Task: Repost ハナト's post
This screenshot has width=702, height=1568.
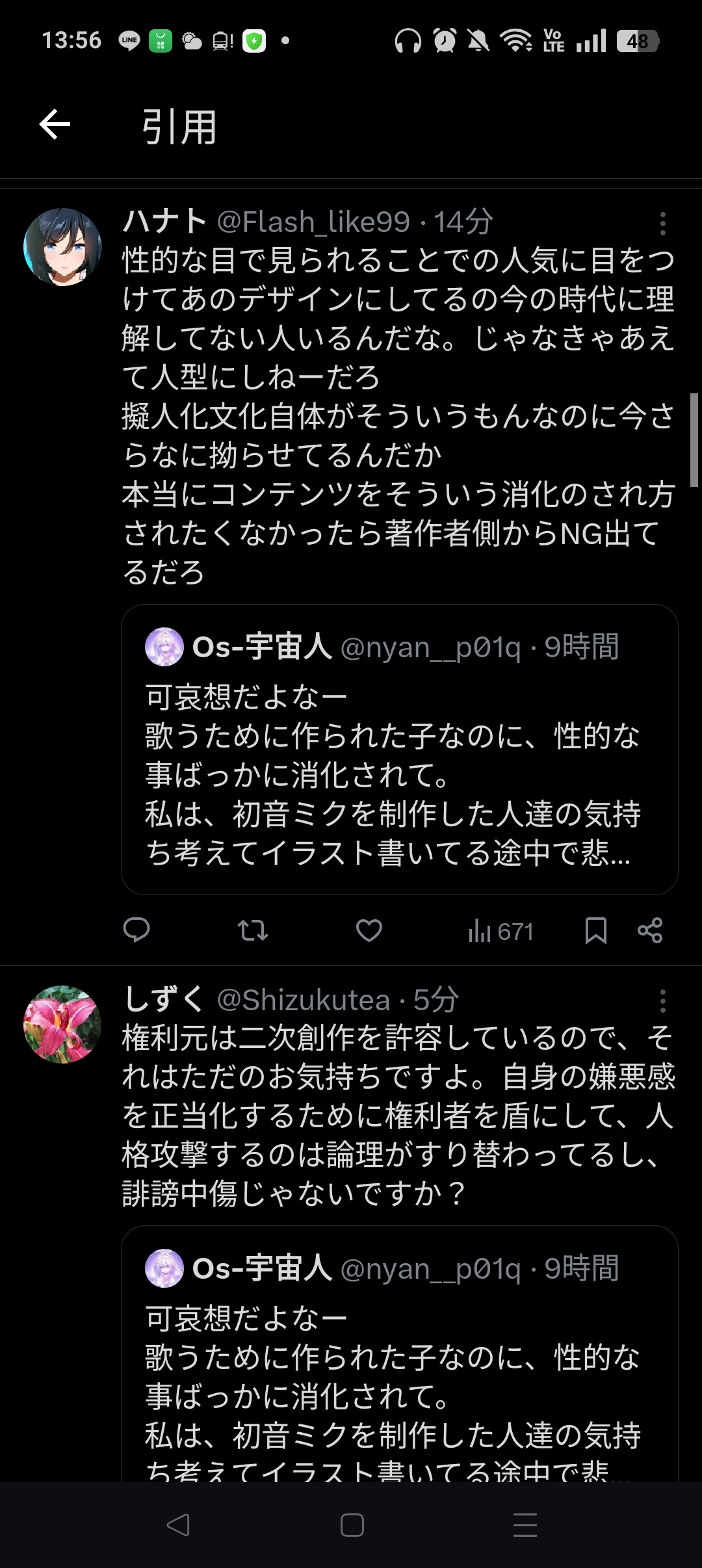Action: click(252, 931)
